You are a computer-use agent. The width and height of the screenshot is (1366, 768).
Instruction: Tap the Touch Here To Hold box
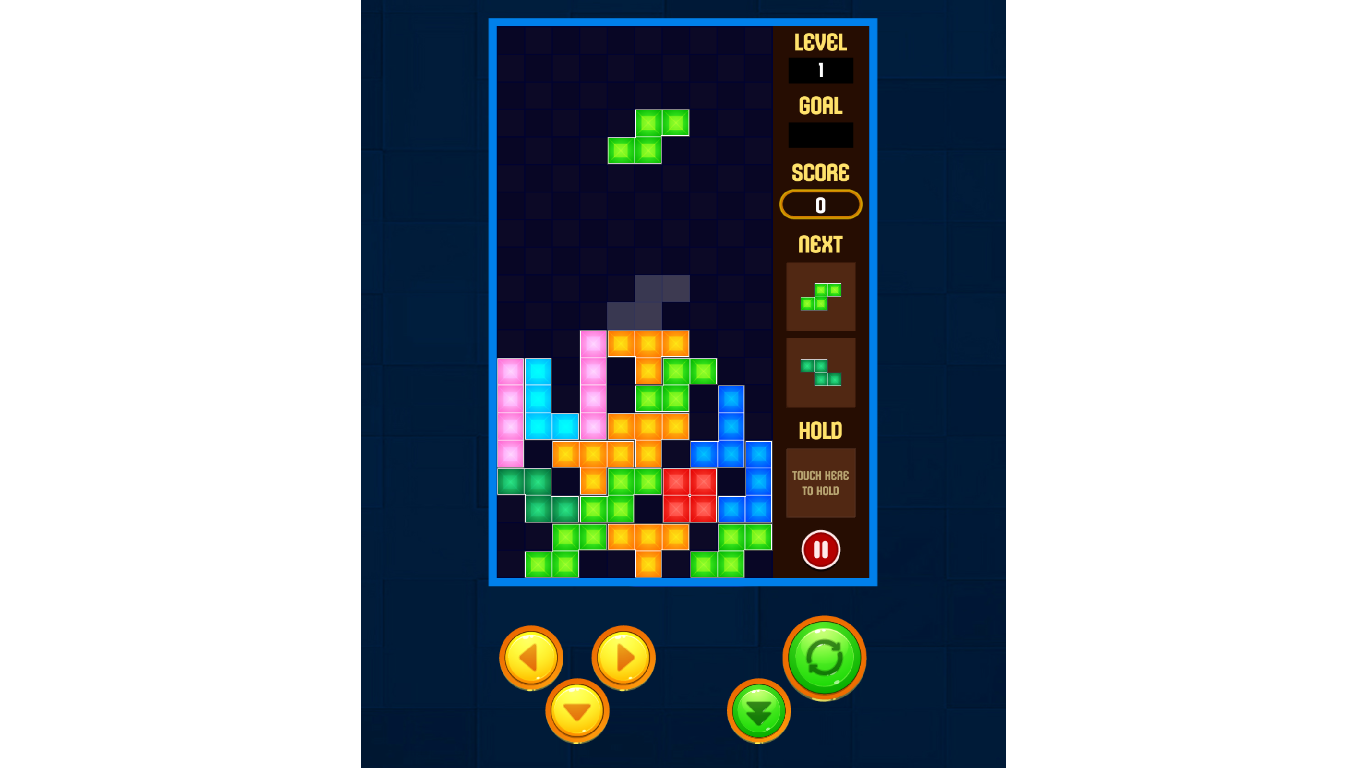coord(821,483)
